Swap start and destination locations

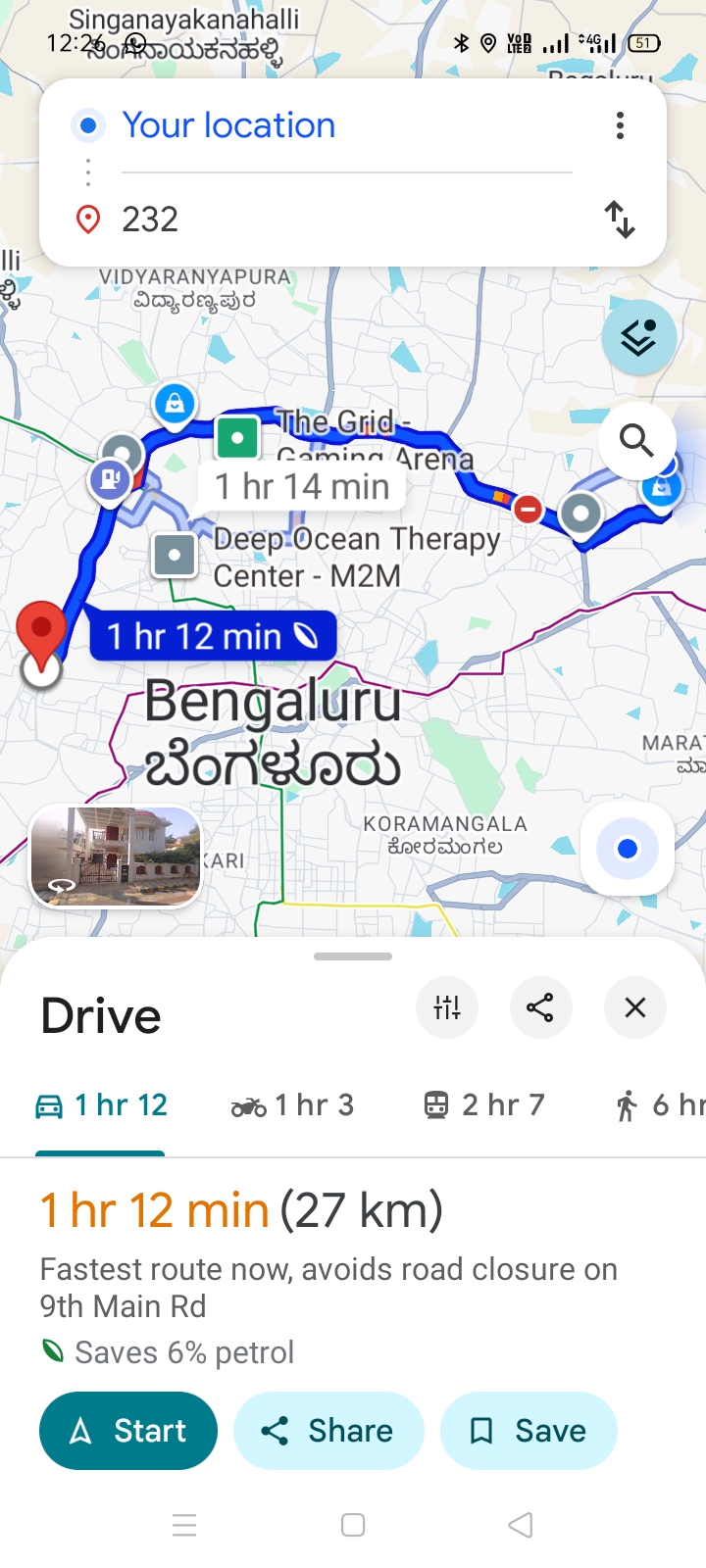pyautogui.click(x=620, y=219)
